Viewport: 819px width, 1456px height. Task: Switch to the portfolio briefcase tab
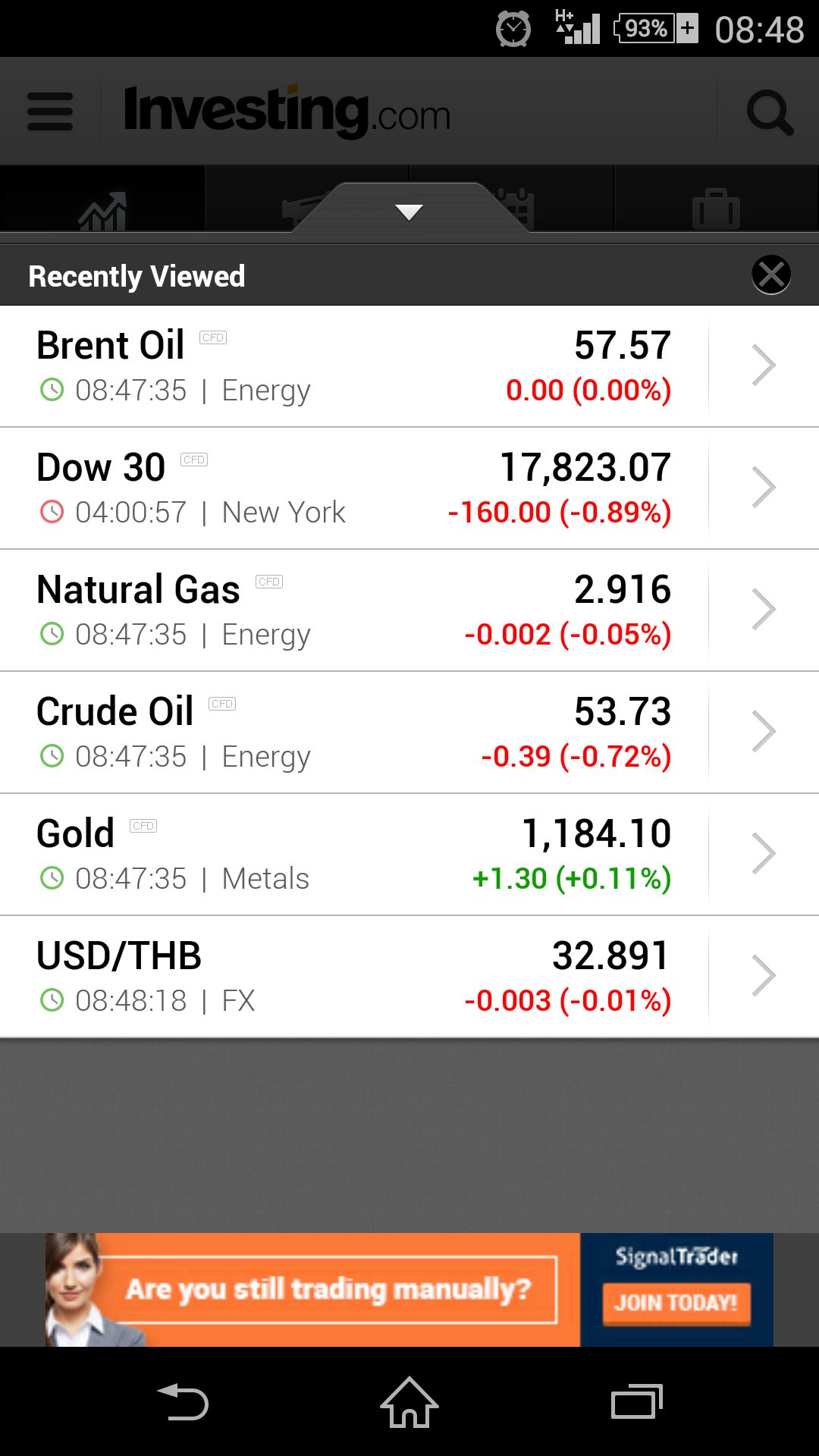tap(716, 209)
